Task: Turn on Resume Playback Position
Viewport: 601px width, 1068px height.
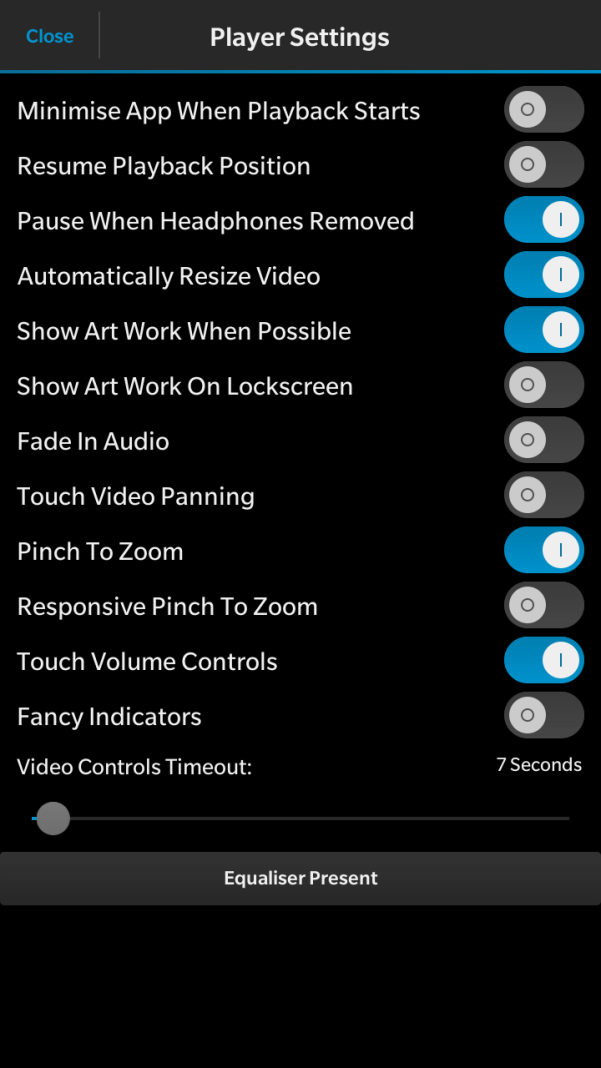Action: pyautogui.click(x=543, y=165)
